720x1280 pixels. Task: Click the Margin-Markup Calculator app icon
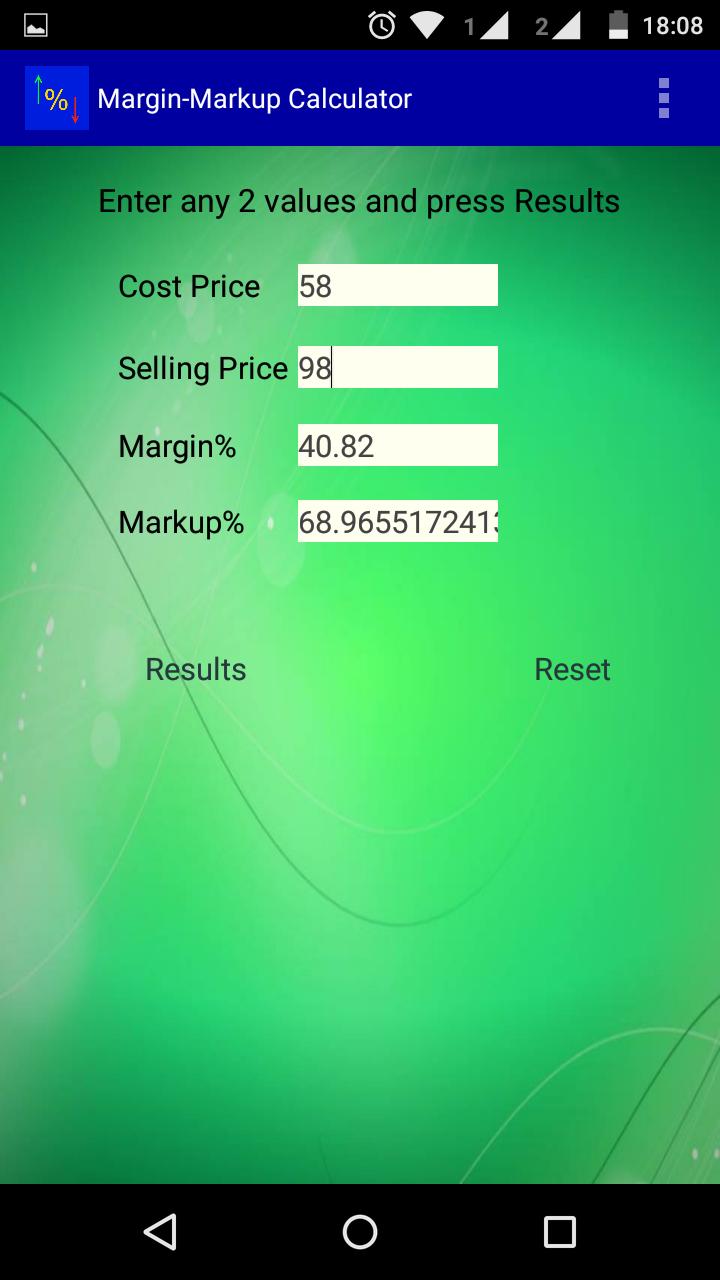point(56,97)
